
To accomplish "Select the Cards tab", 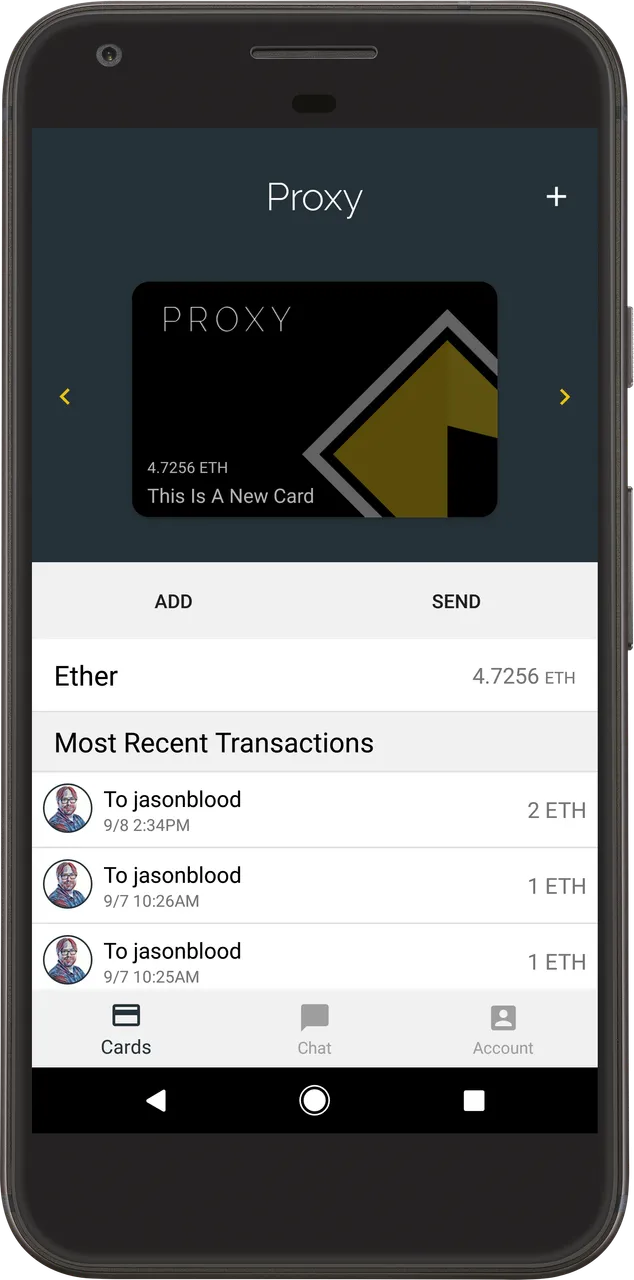I will pos(126,1030).
